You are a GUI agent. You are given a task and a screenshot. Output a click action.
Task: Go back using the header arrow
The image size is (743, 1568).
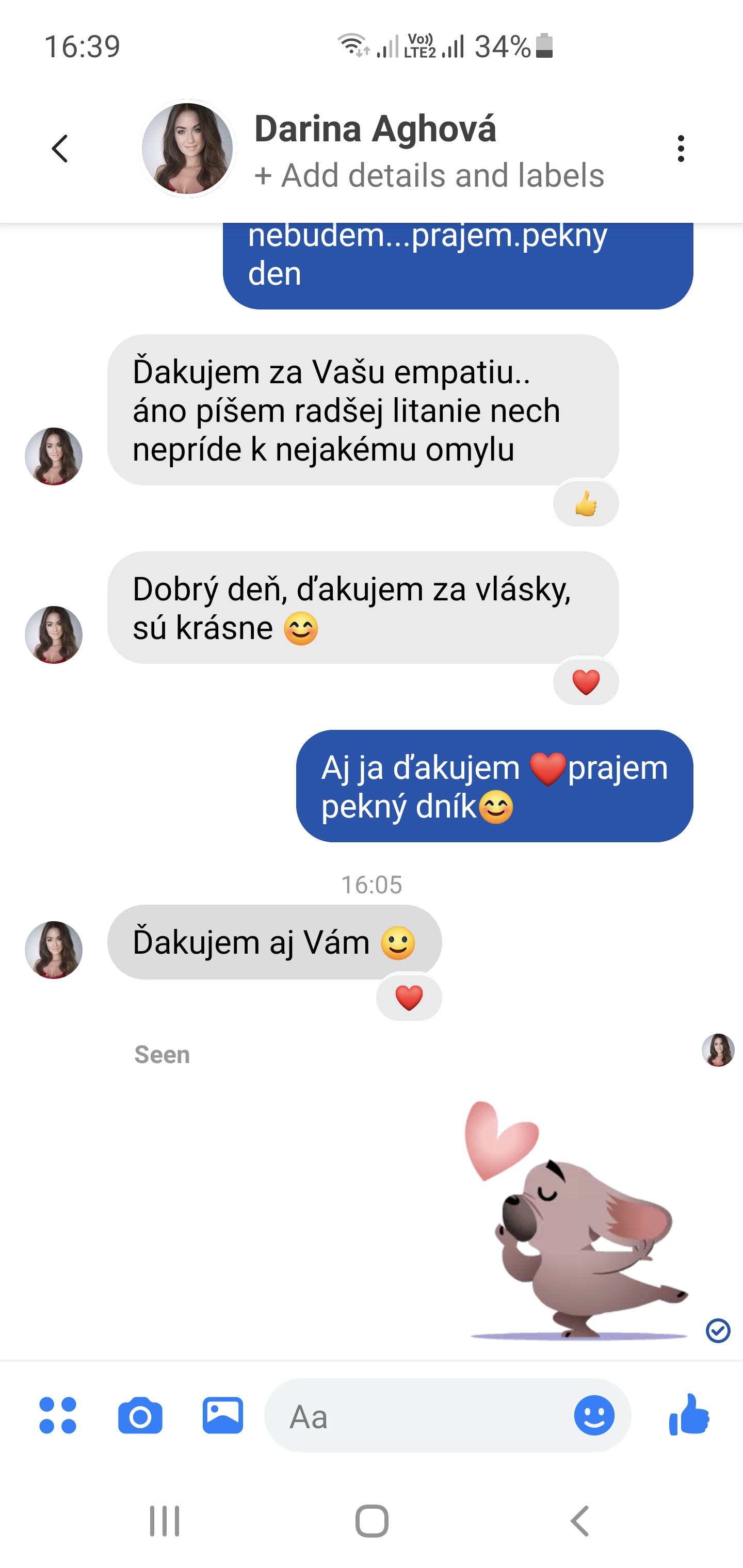click(x=60, y=149)
